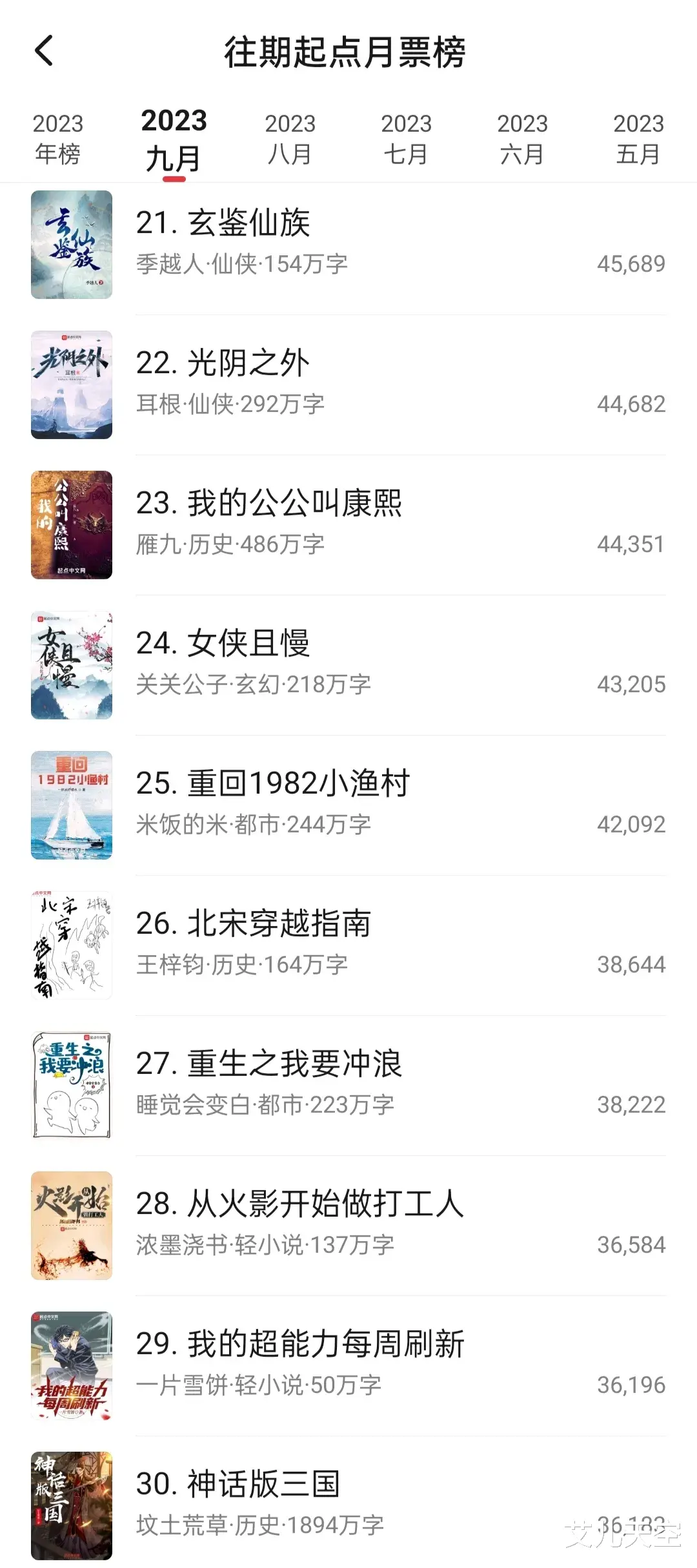Go back using the top-left arrow
The image size is (697, 1568).
click(x=44, y=51)
